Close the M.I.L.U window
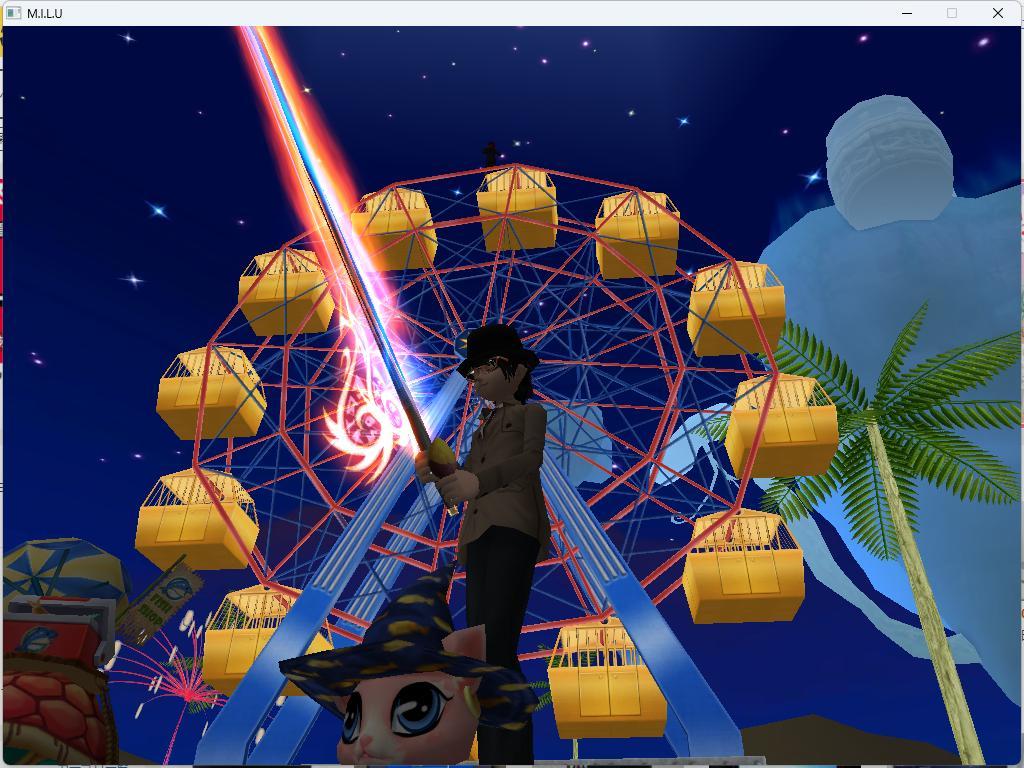This screenshot has width=1024, height=768. [997, 13]
